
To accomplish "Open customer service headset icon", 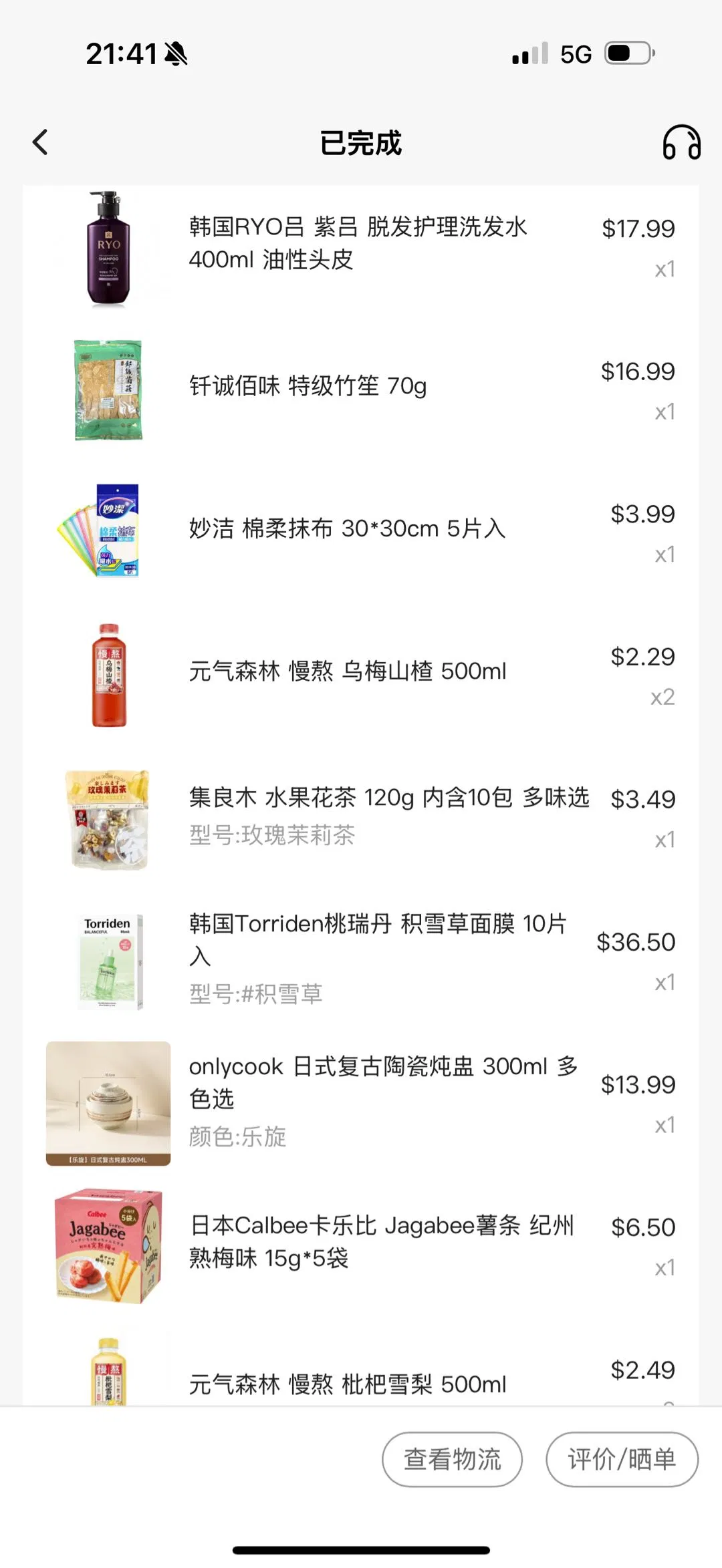I will 681,142.
